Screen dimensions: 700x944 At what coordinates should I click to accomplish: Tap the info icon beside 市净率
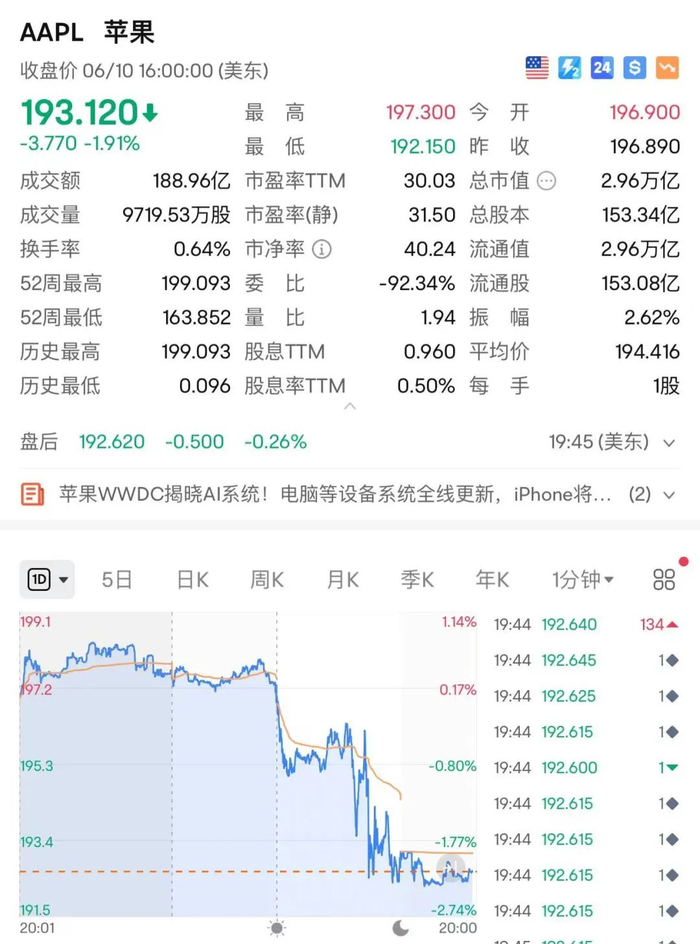tap(321, 249)
